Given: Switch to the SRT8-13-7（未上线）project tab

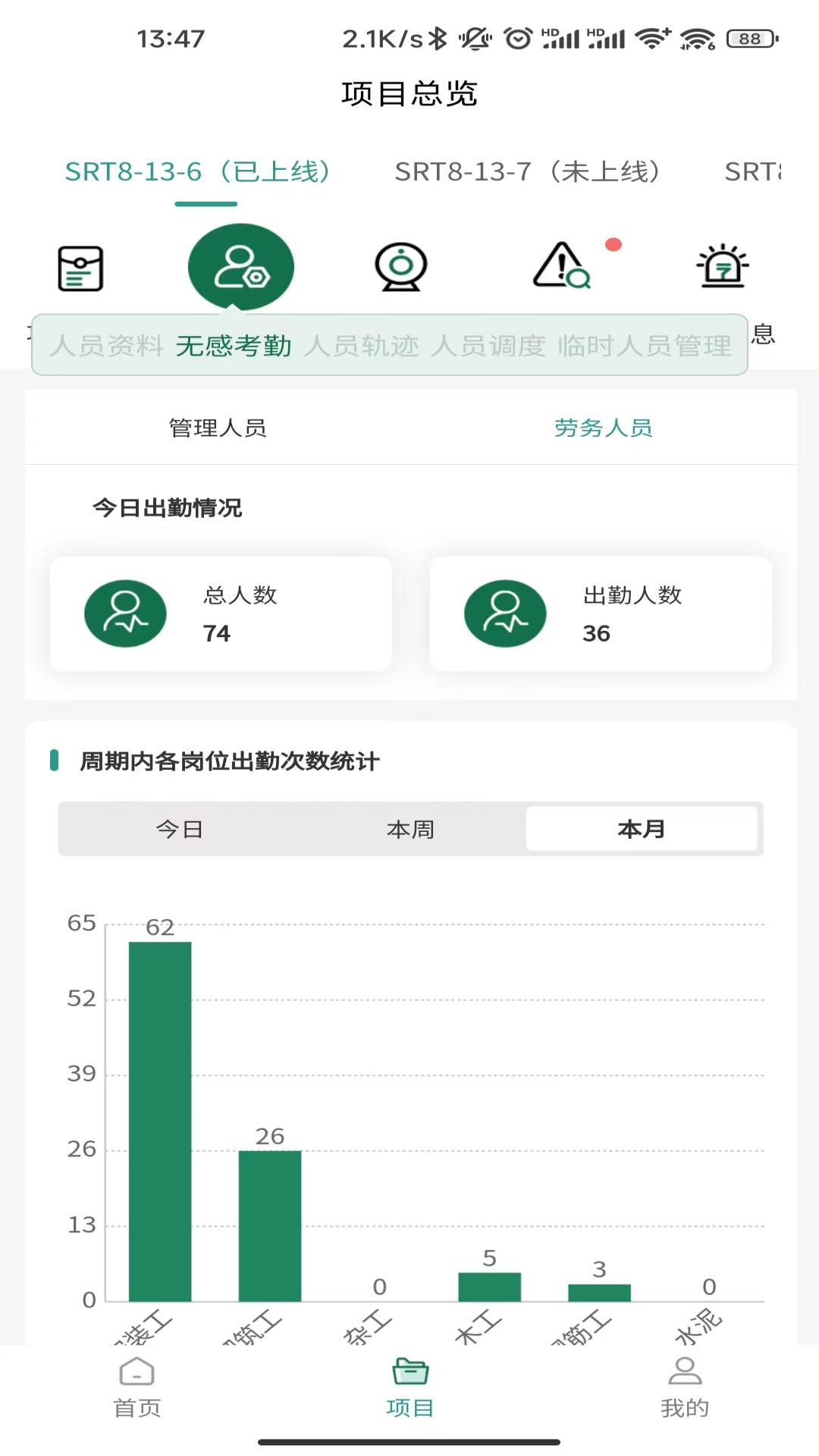Looking at the screenshot, I should 527,172.
